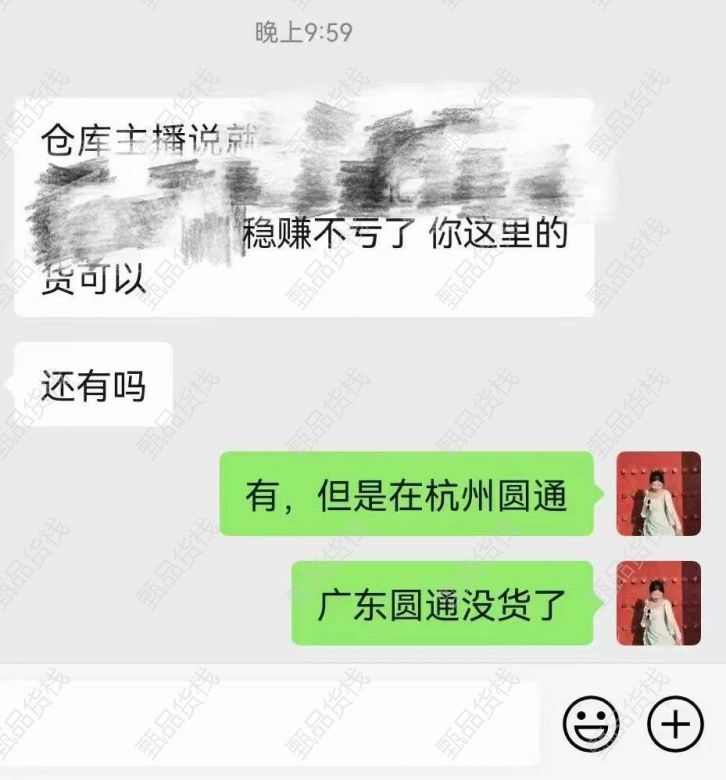Screen dimensions: 726x780
Task: Focus the message input field
Action: 270,723
